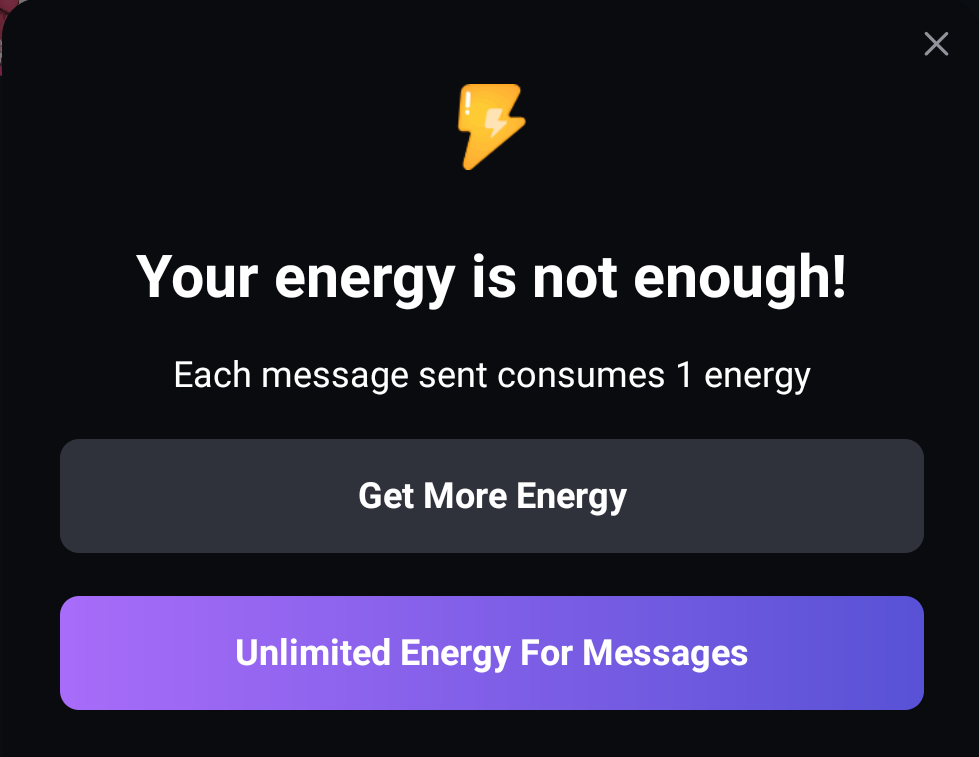The height and width of the screenshot is (757, 979).
Task: Tap Get More Energy
Action: (492, 496)
